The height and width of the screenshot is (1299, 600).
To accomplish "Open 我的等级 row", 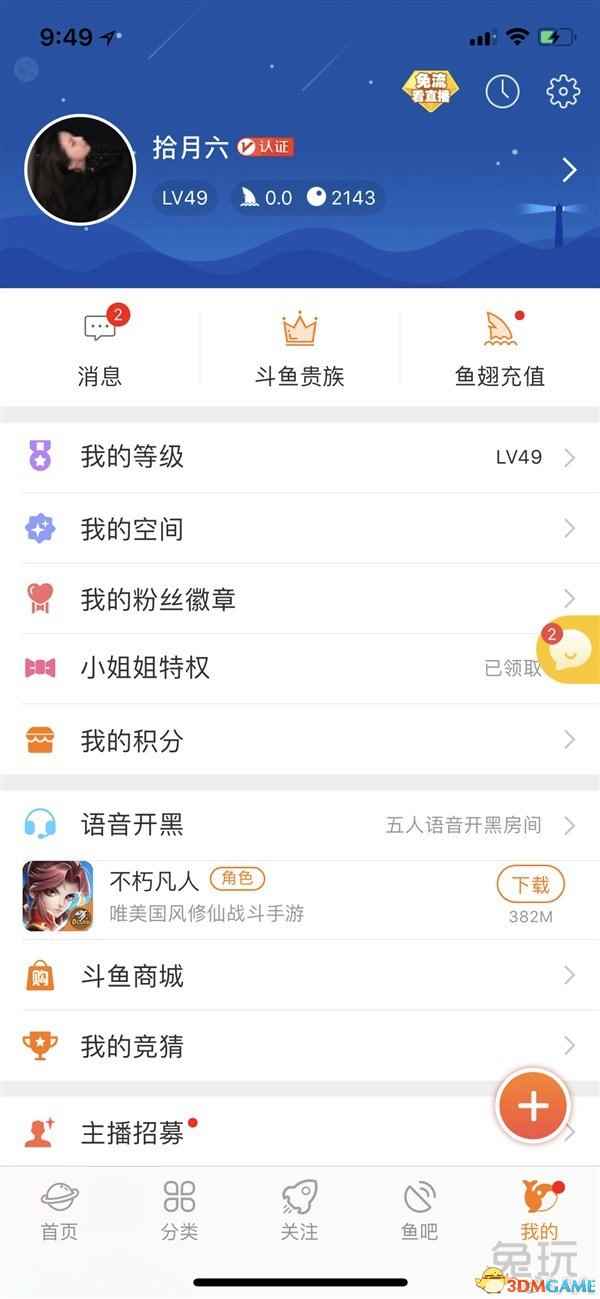I will (300, 458).
